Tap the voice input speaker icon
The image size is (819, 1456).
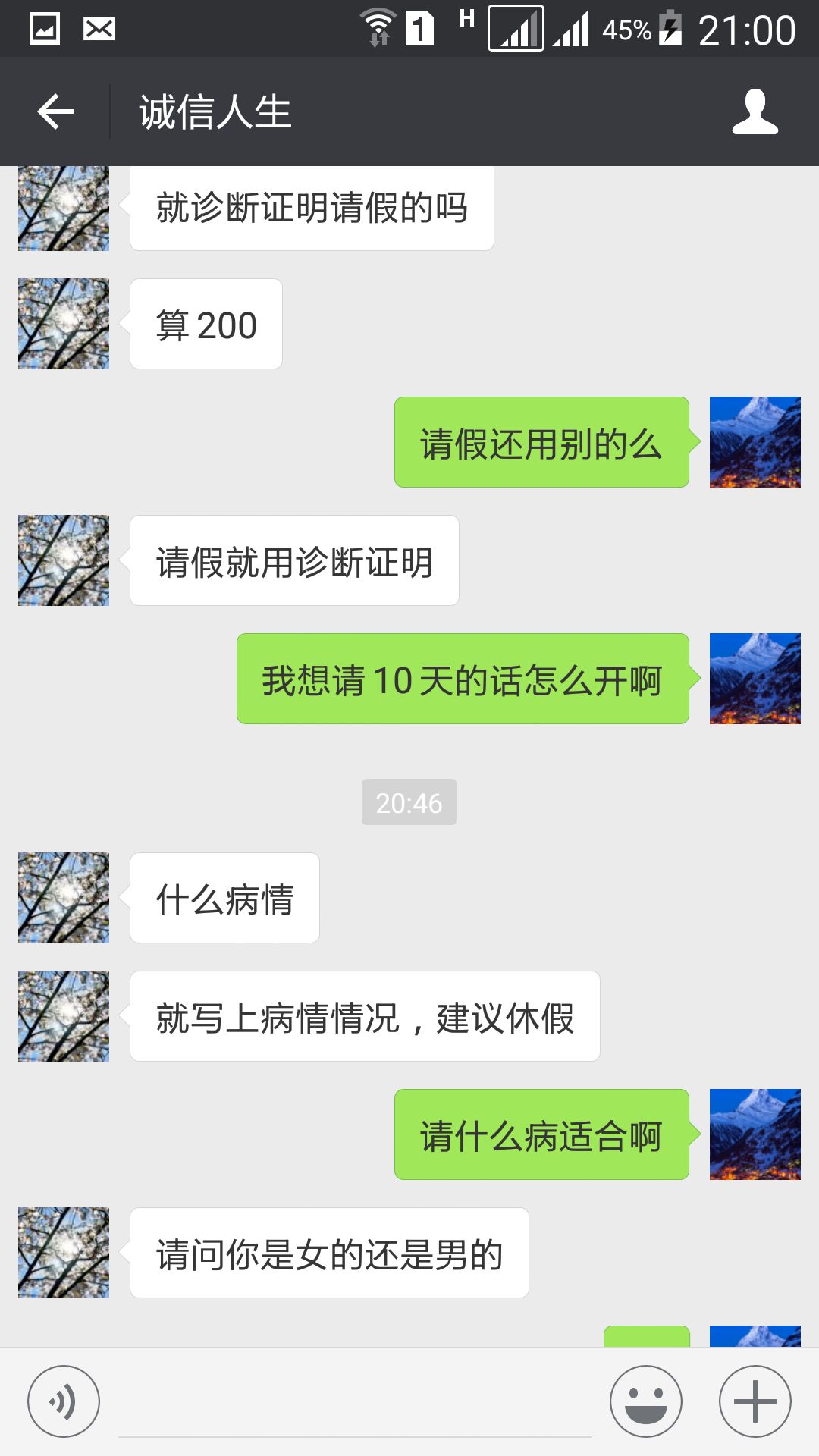tap(64, 1400)
